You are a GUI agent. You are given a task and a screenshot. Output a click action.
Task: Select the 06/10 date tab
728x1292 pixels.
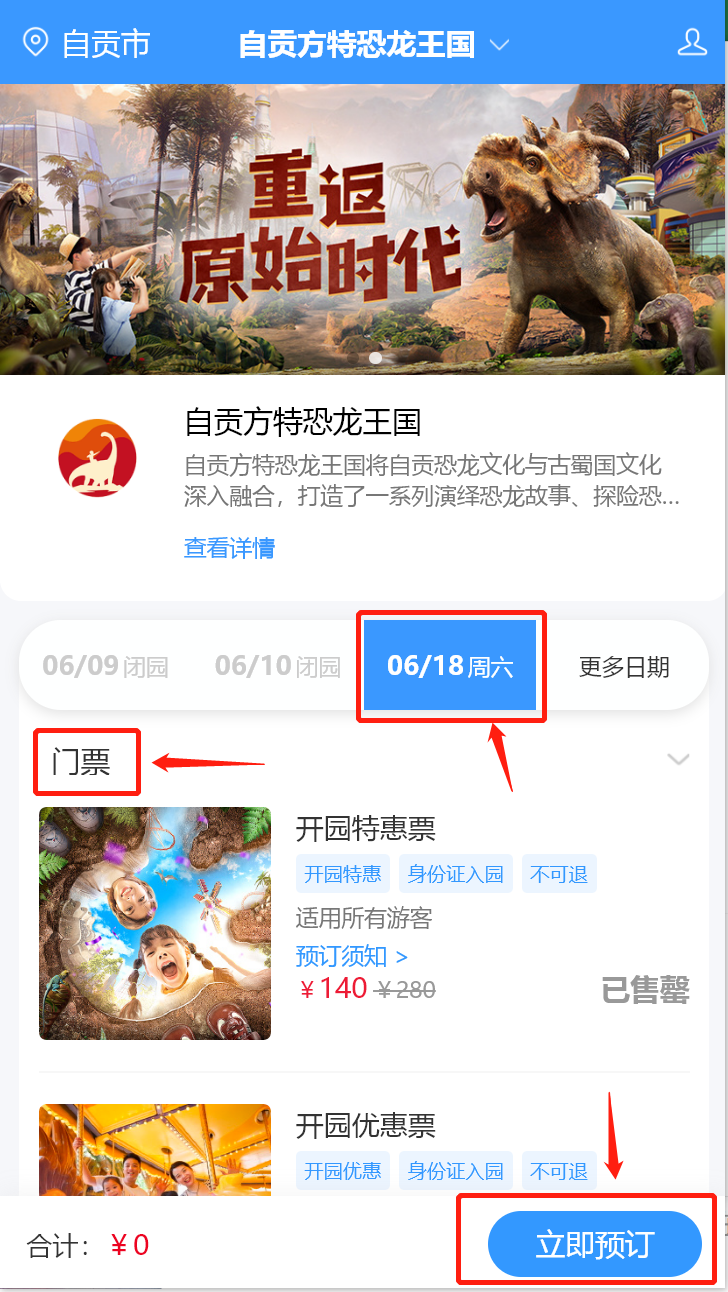tap(277, 667)
